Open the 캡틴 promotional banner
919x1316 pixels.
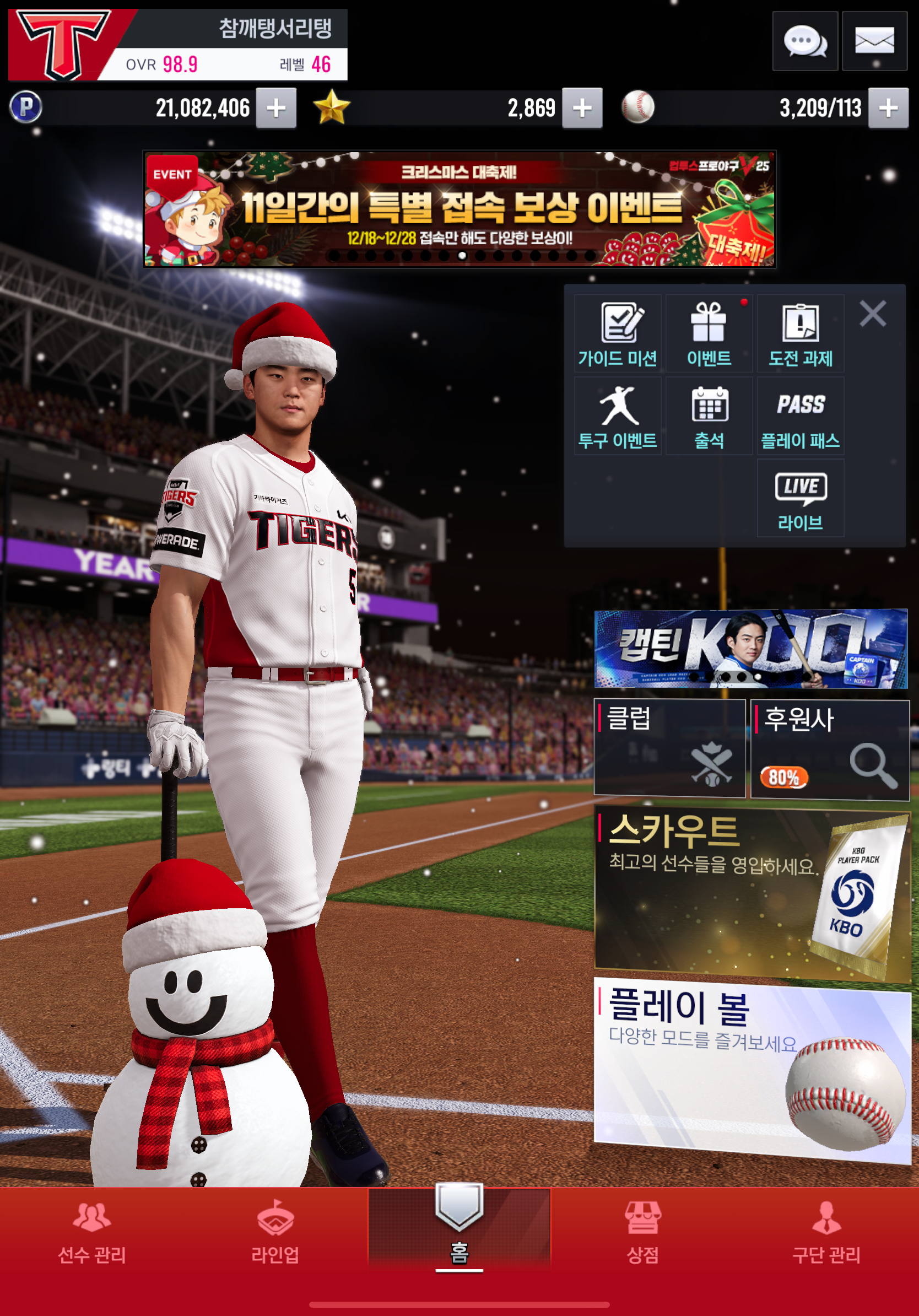point(750,648)
